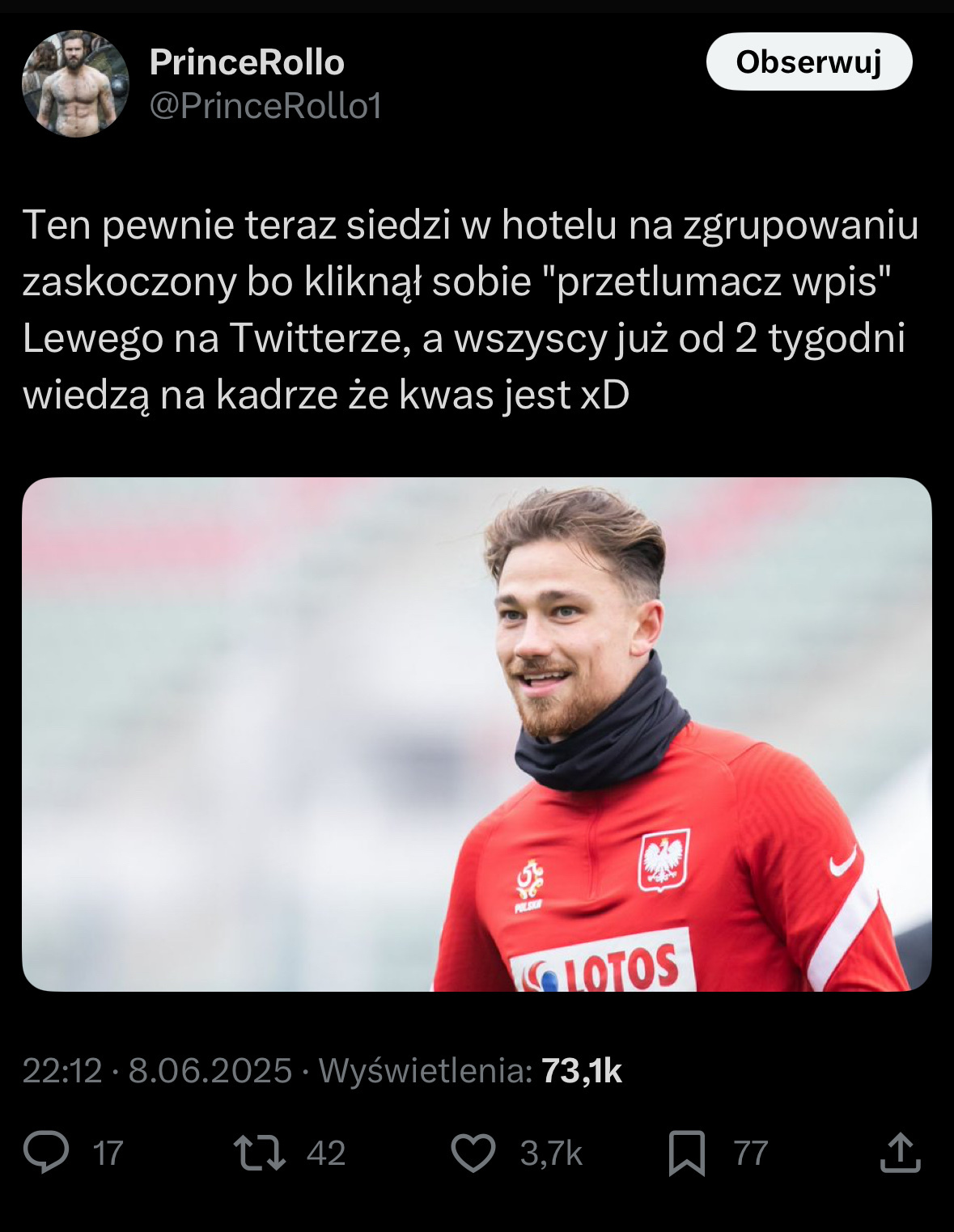
Task: Tap the Obserwuj follow button
Action: pyautogui.click(x=808, y=61)
